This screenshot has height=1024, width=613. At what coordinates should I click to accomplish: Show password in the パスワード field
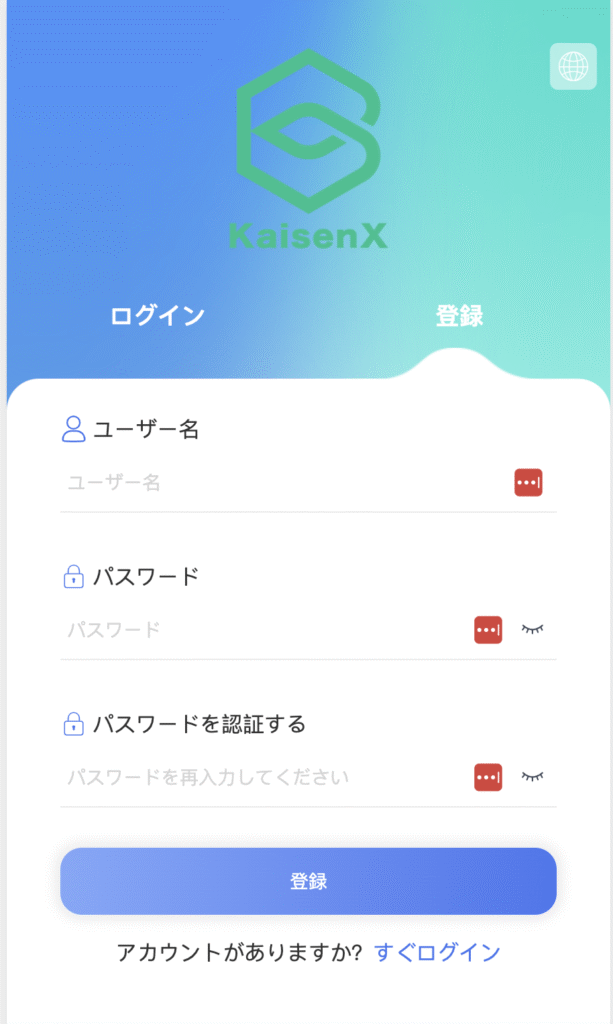point(534,630)
